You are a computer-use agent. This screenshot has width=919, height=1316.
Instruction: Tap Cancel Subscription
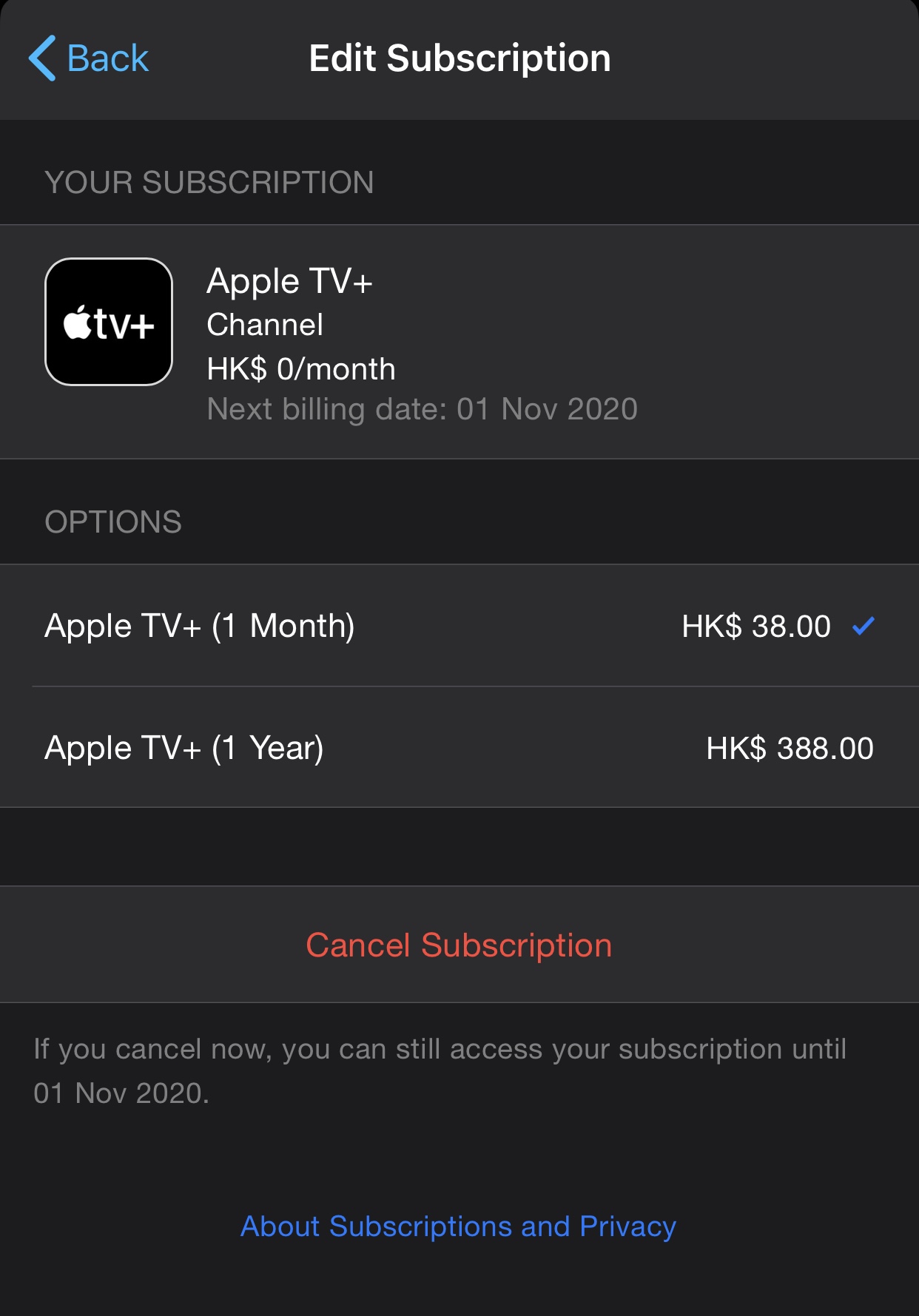coord(459,945)
